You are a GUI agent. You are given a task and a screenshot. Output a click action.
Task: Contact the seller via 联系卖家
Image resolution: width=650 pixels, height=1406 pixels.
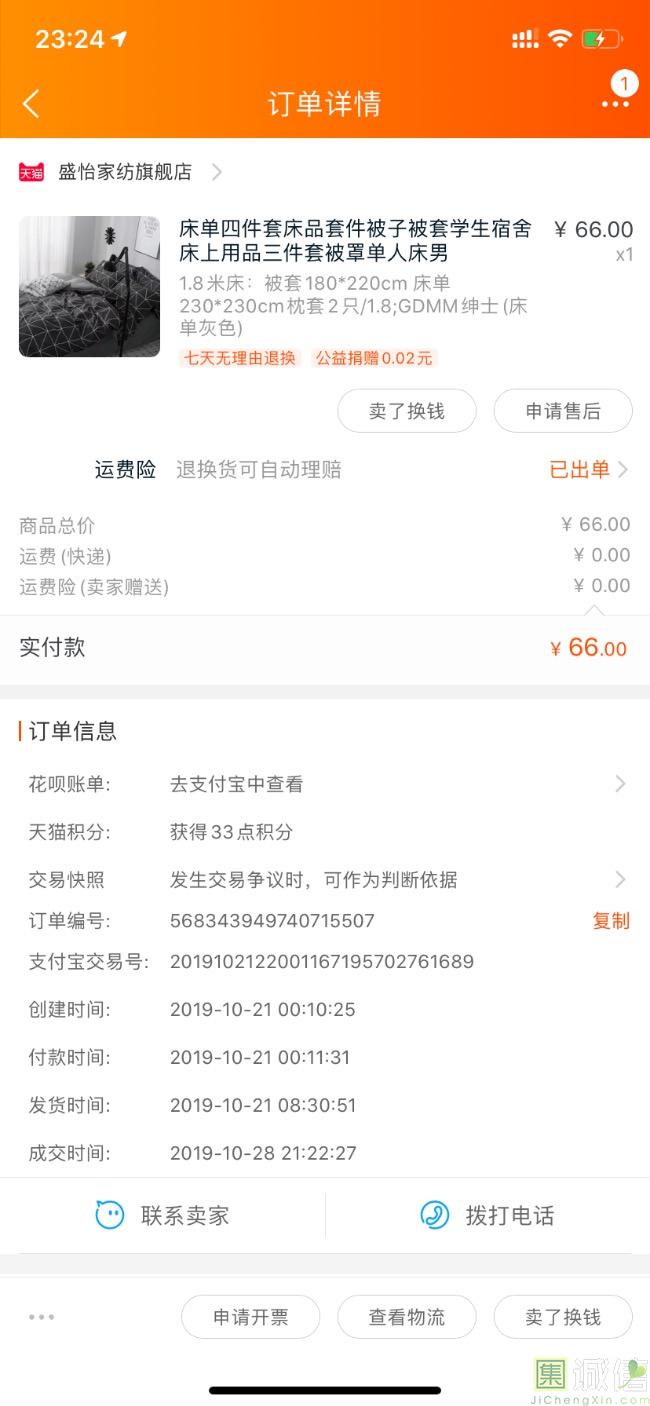tap(163, 1216)
